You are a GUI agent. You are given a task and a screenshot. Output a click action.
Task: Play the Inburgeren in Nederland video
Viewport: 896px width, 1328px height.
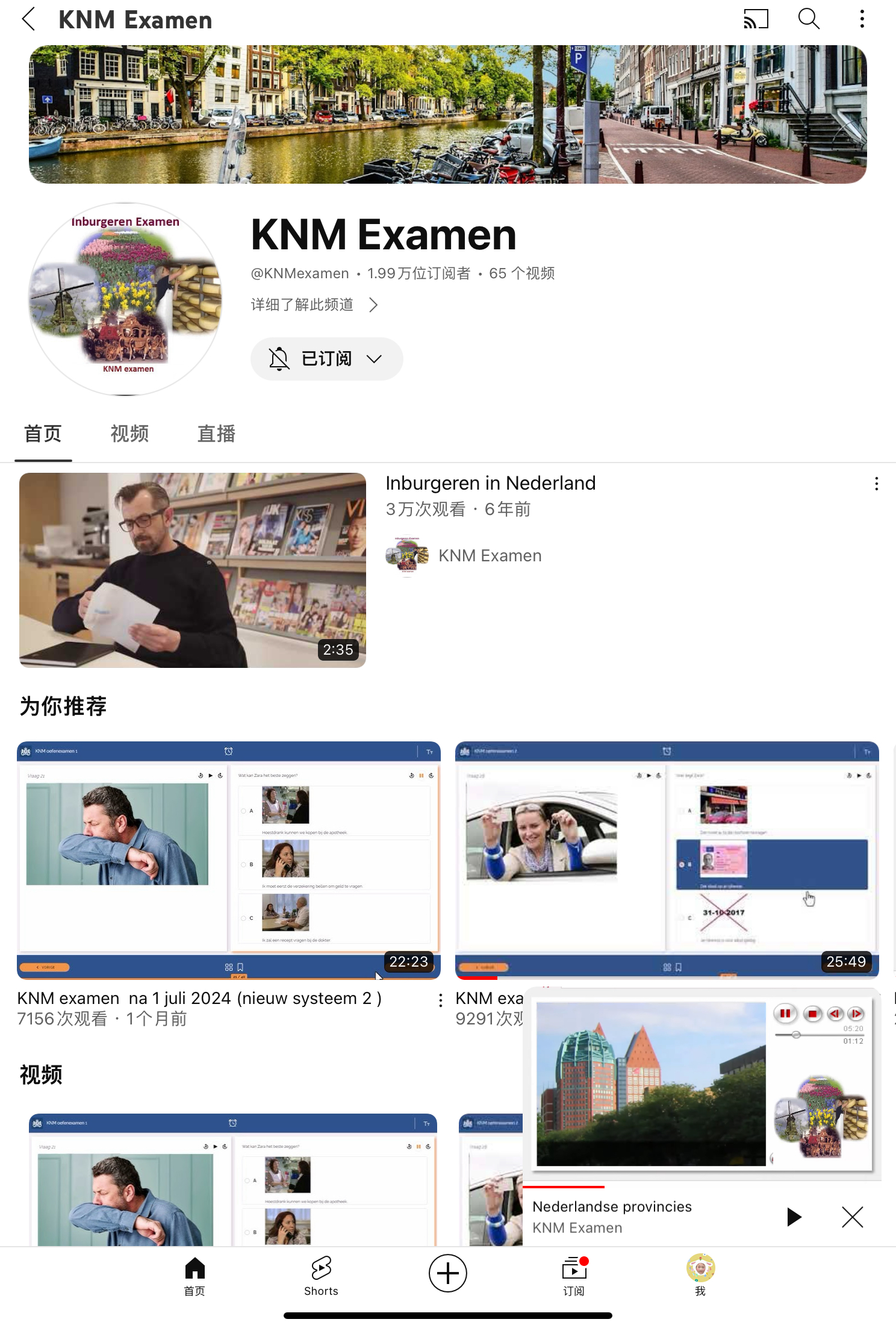pos(193,570)
